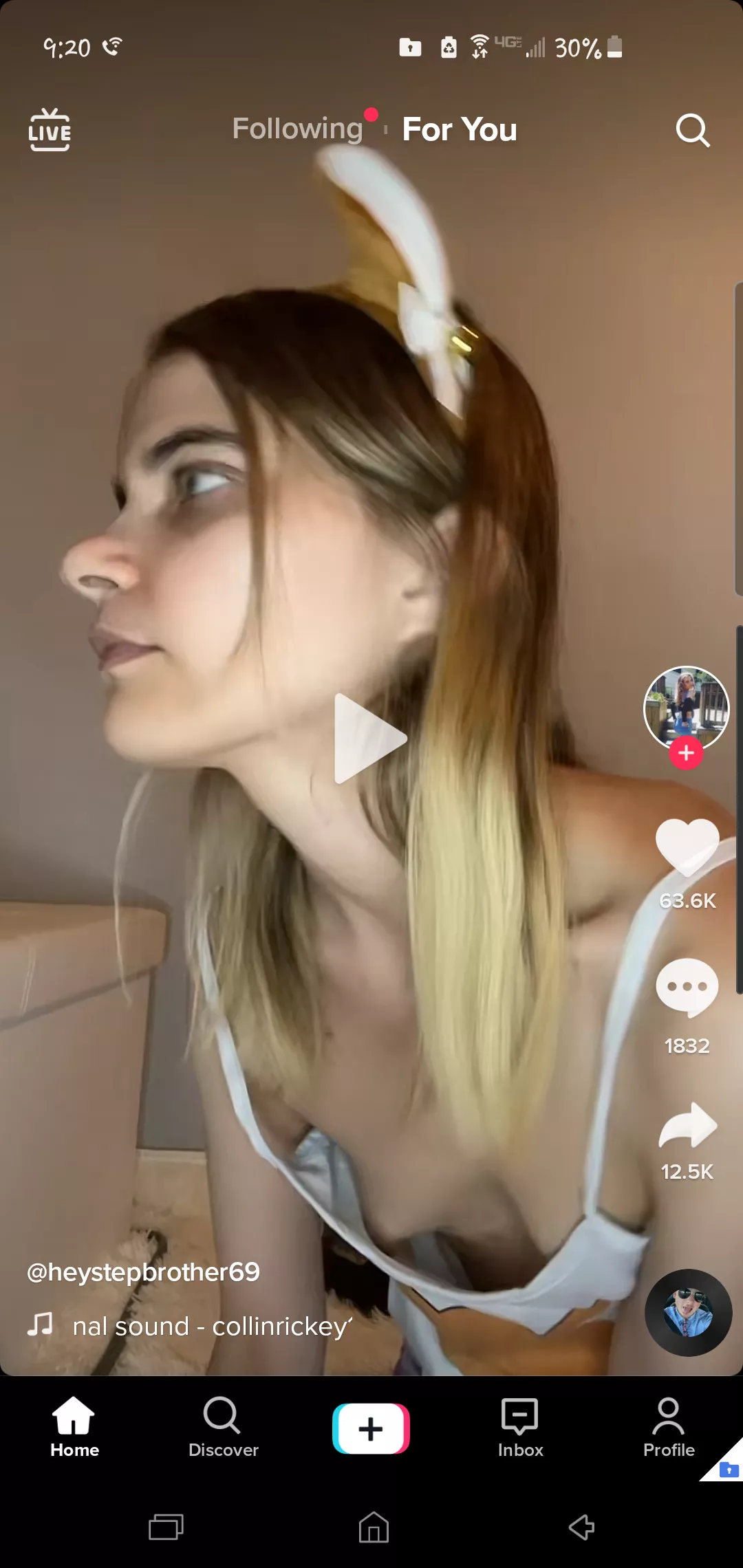743x1568 pixels.
Task: Go to the Home tab
Action: (x=74, y=1428)
